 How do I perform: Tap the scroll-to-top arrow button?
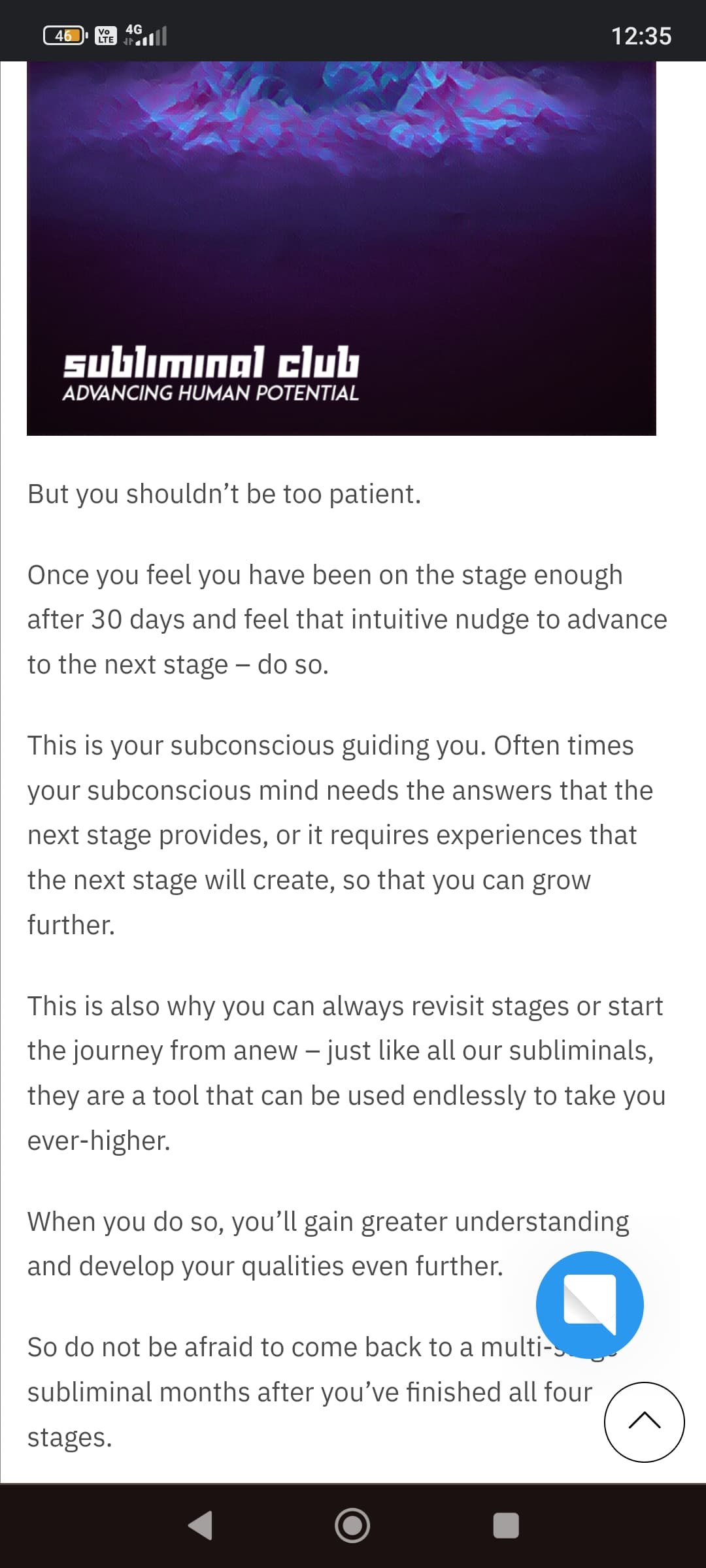point(644,1422)
